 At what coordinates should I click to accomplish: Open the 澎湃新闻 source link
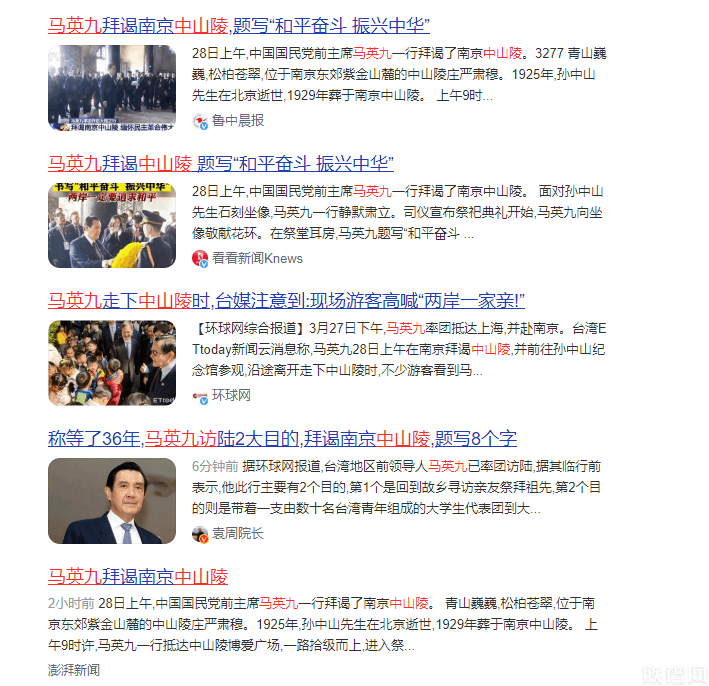pyautogui.click(x=74, y=669)
